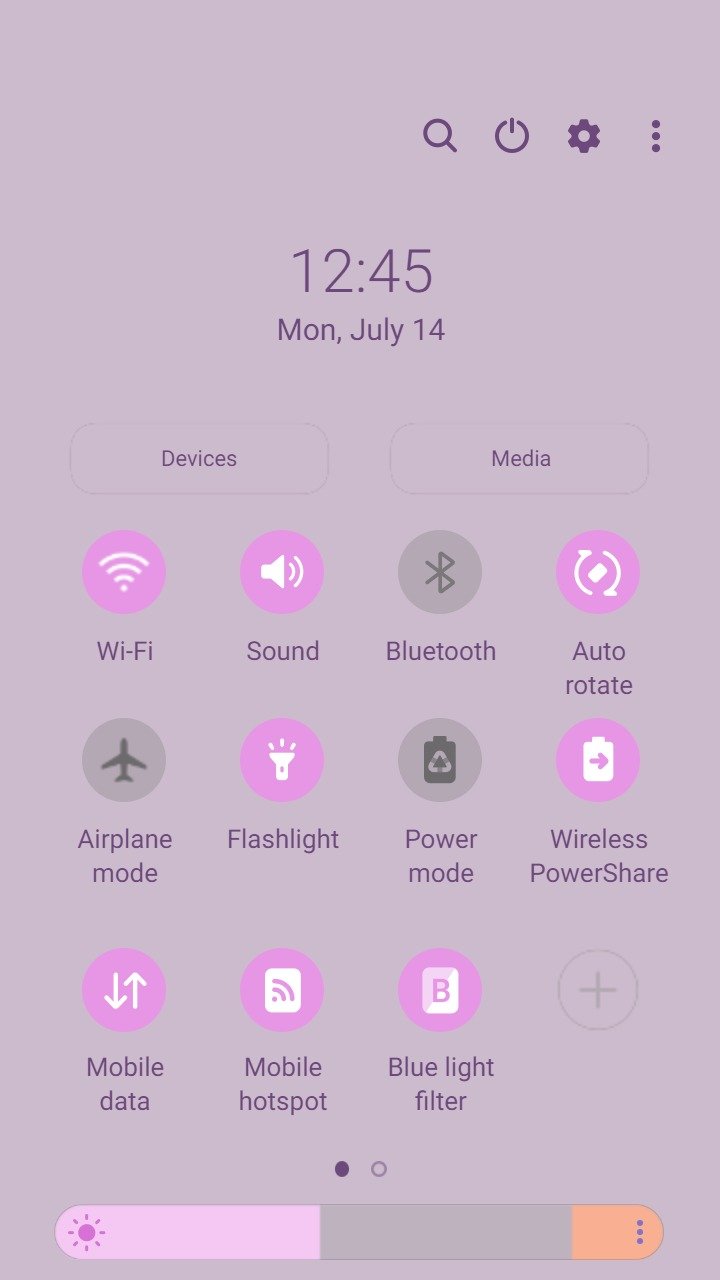The height and width of the screenshot is (1280, 720).
Task: Open brightness slider options dots
Action: (640, 1232)
